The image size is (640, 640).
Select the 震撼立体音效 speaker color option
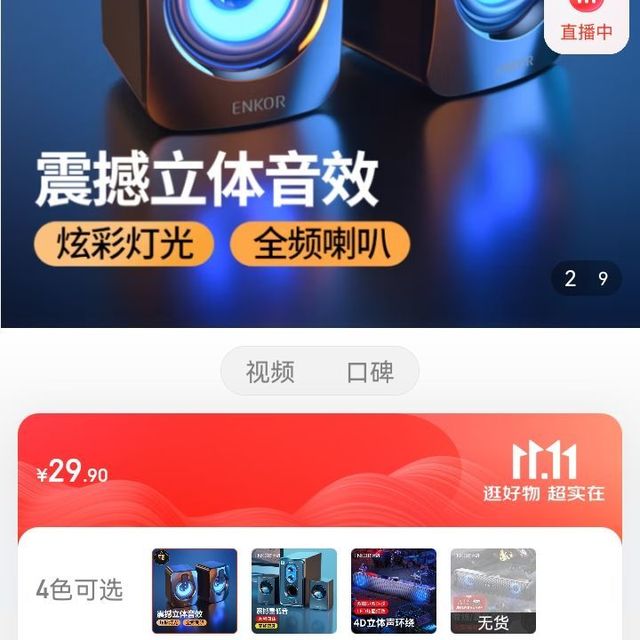[x=194, y=593]
